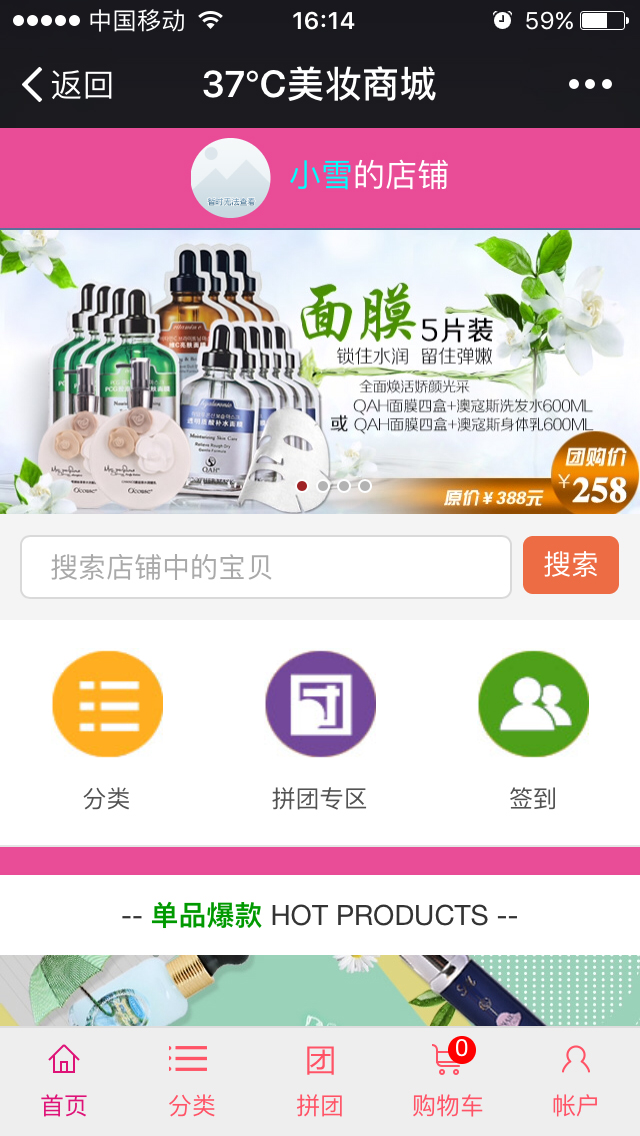Tap the store search field

pyautogui.click(x=266, y=568)
